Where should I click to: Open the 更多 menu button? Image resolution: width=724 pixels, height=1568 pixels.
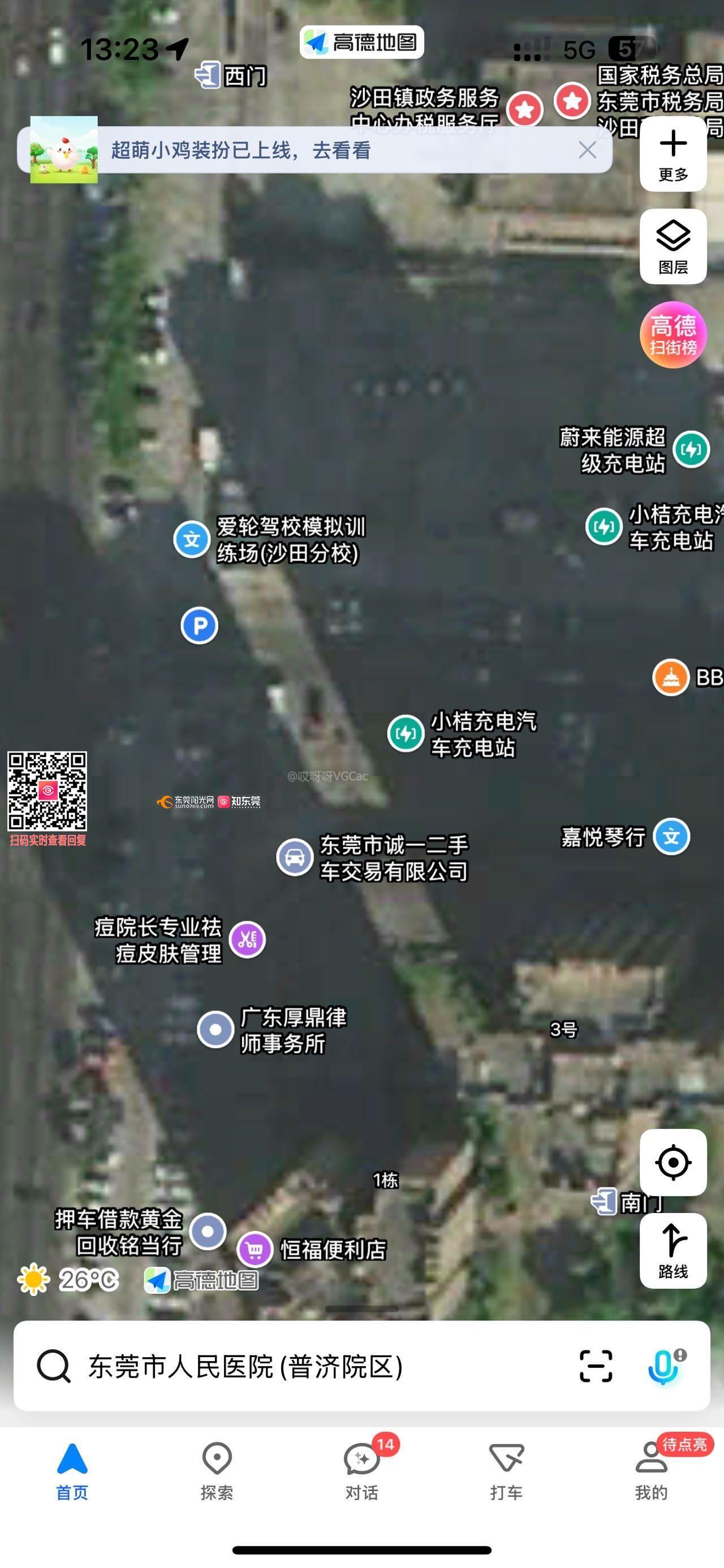point(673,155)
